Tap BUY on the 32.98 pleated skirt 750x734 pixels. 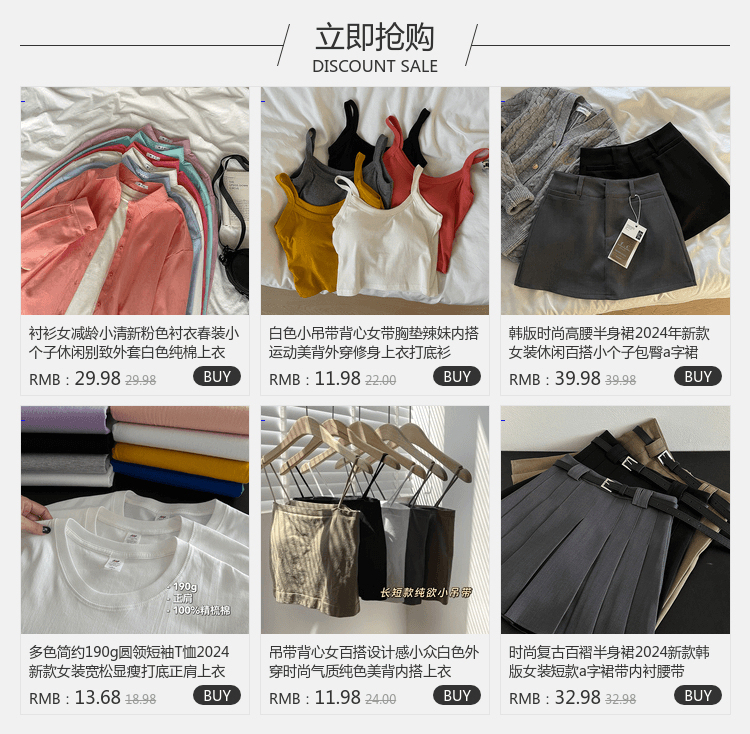click(698, 696)
